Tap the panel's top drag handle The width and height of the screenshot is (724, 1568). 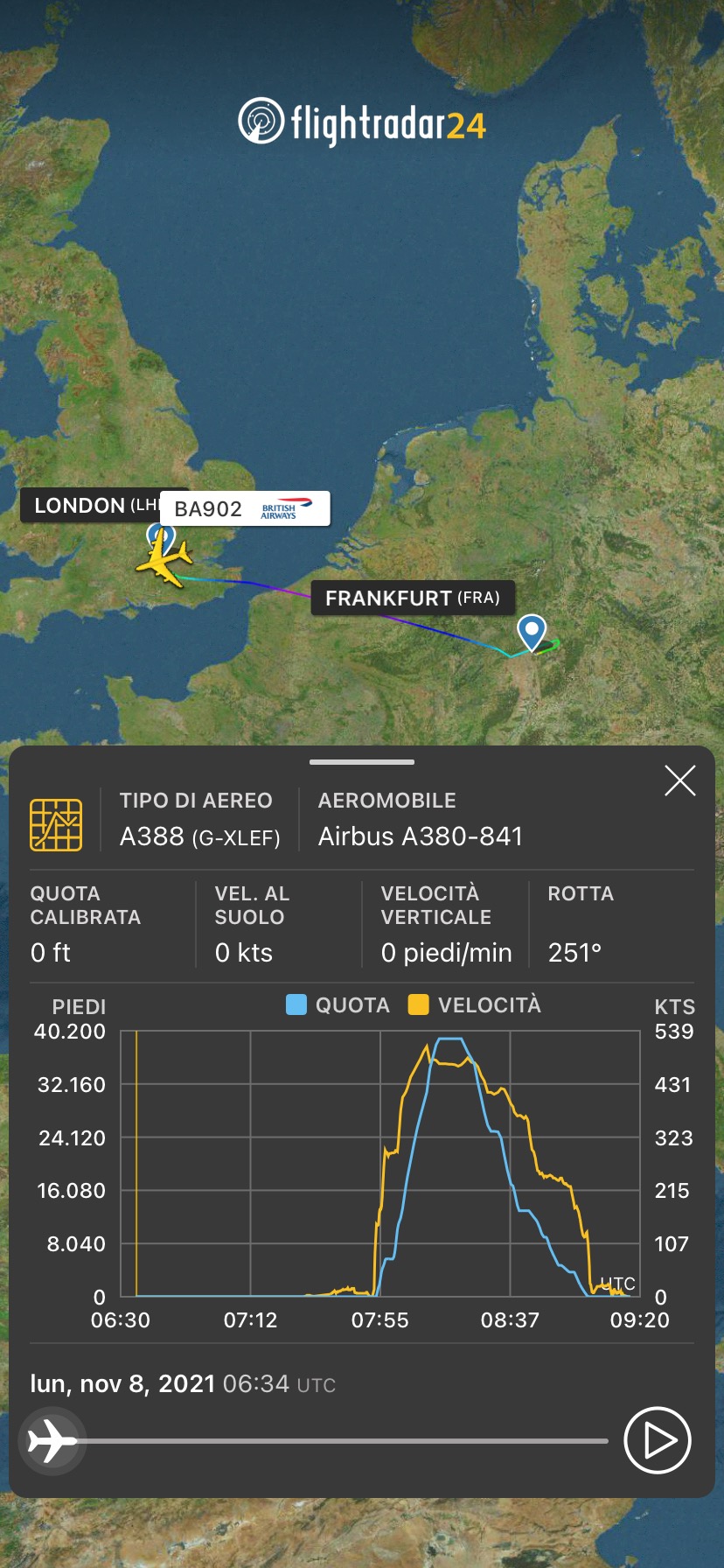(362, 762)
